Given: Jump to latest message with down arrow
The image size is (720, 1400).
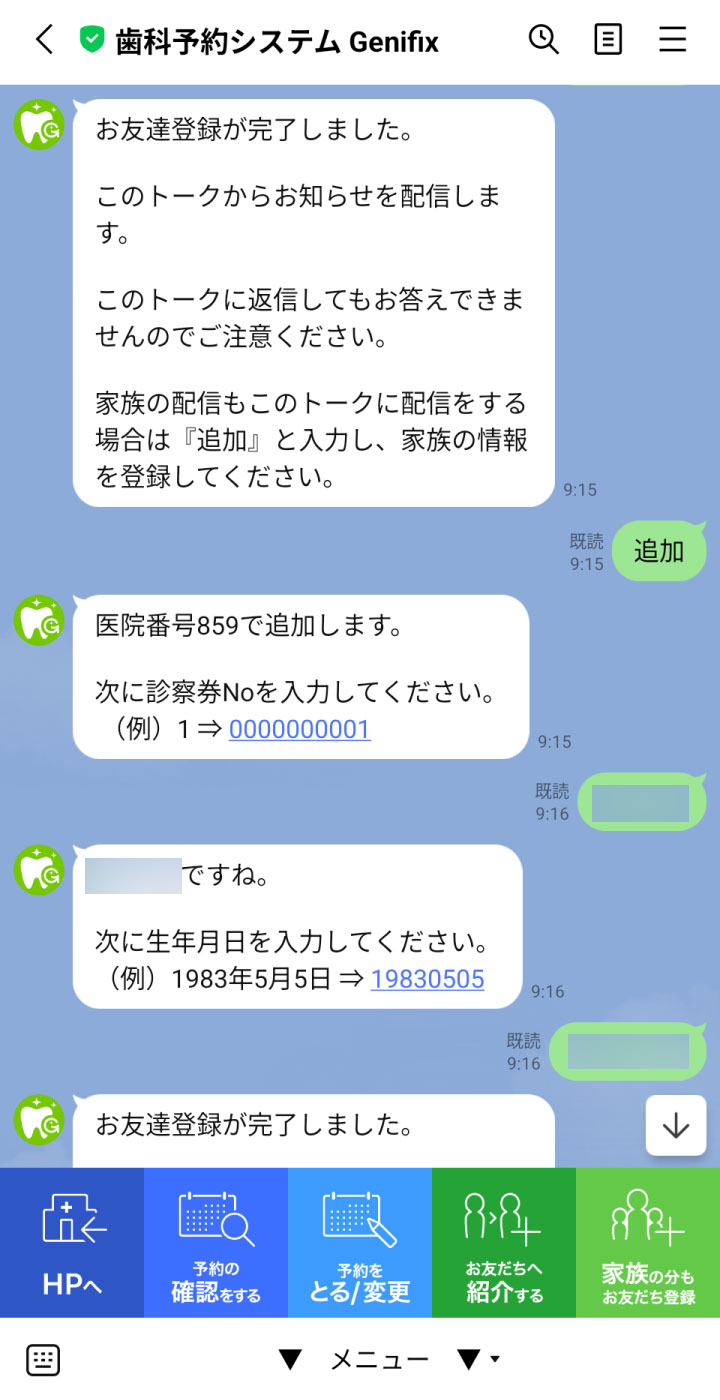Looking at the screenshot, I should coord(676,1126).
